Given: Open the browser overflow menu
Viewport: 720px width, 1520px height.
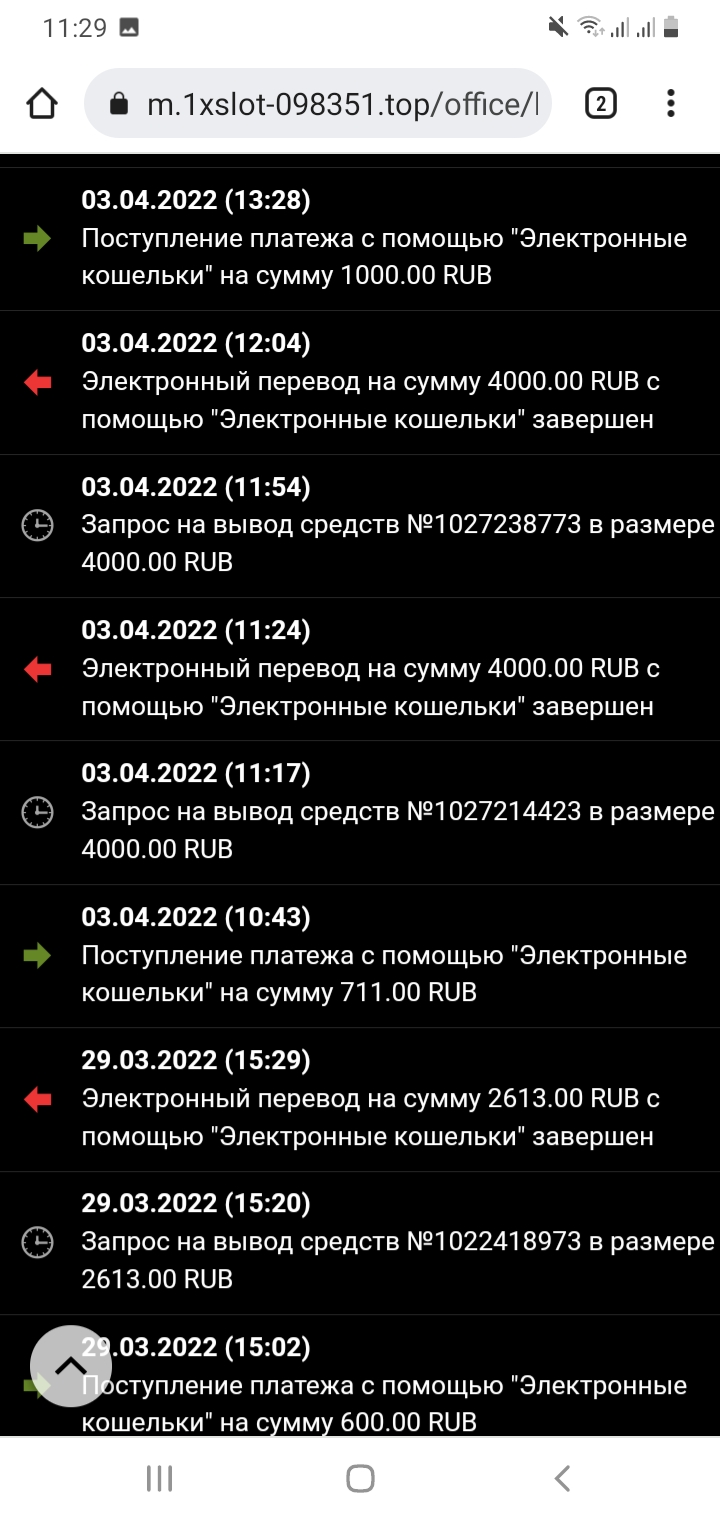Looking at the screenshot, I should pos(671,103).
